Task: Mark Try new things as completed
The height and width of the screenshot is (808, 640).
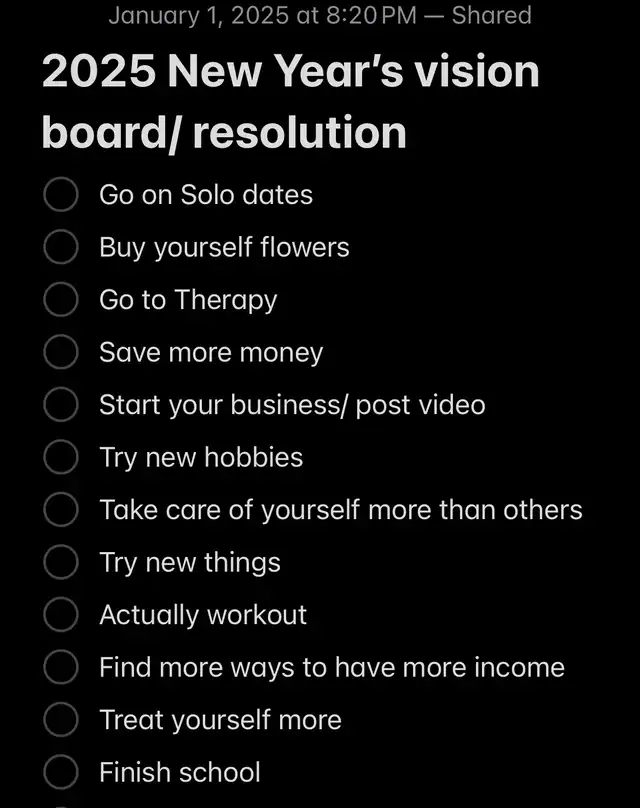Action: point(61,562)
